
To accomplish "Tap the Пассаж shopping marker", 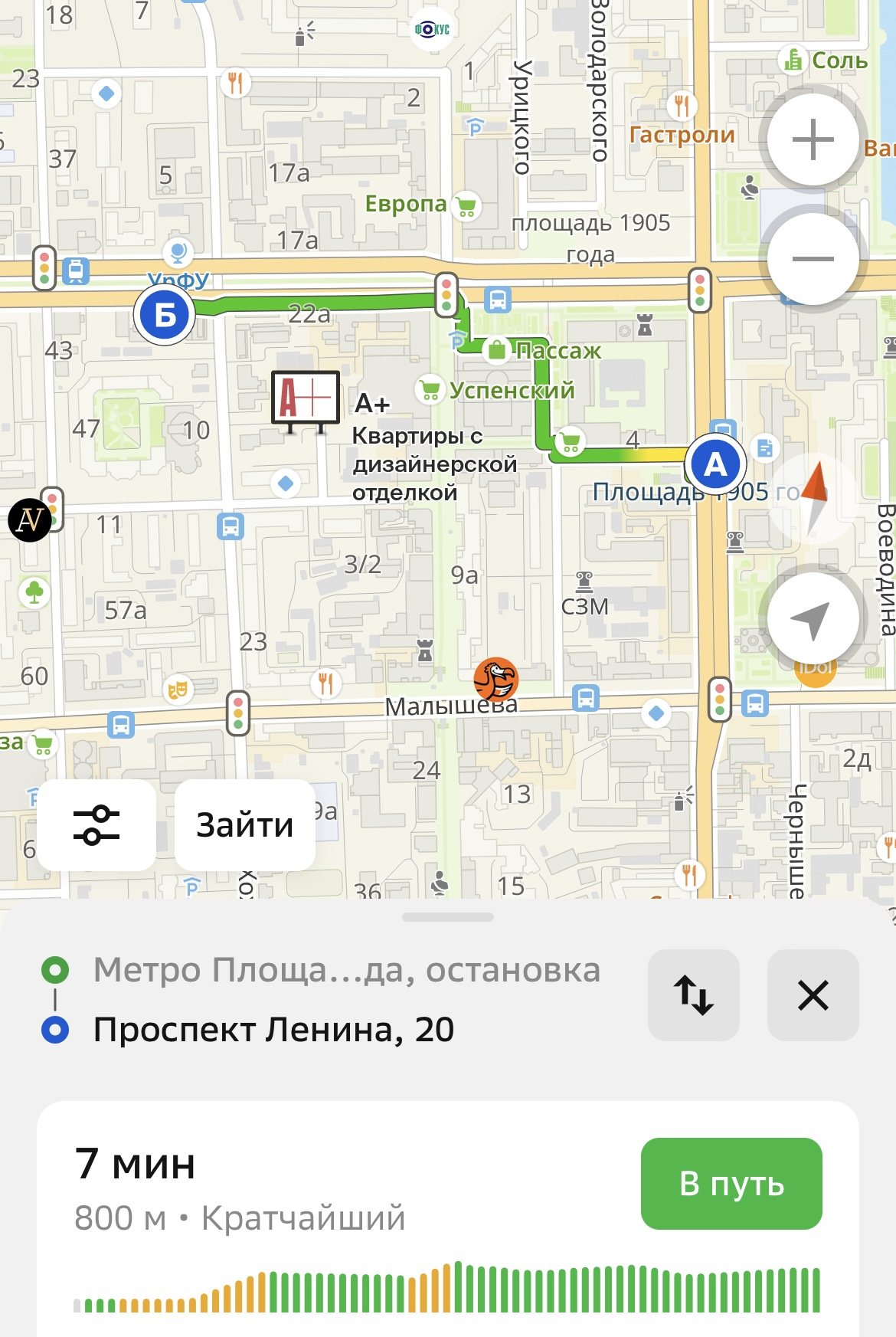I will tap(498, 350).
